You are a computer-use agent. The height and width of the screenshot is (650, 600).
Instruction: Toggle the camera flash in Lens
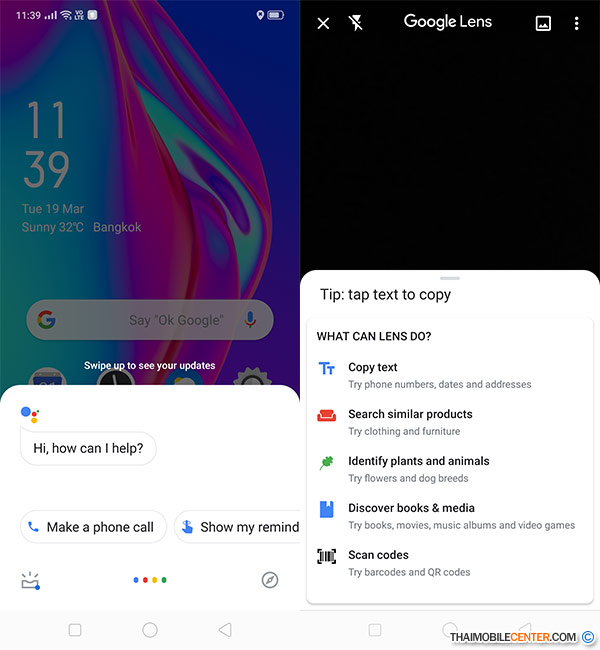point(356,23)
